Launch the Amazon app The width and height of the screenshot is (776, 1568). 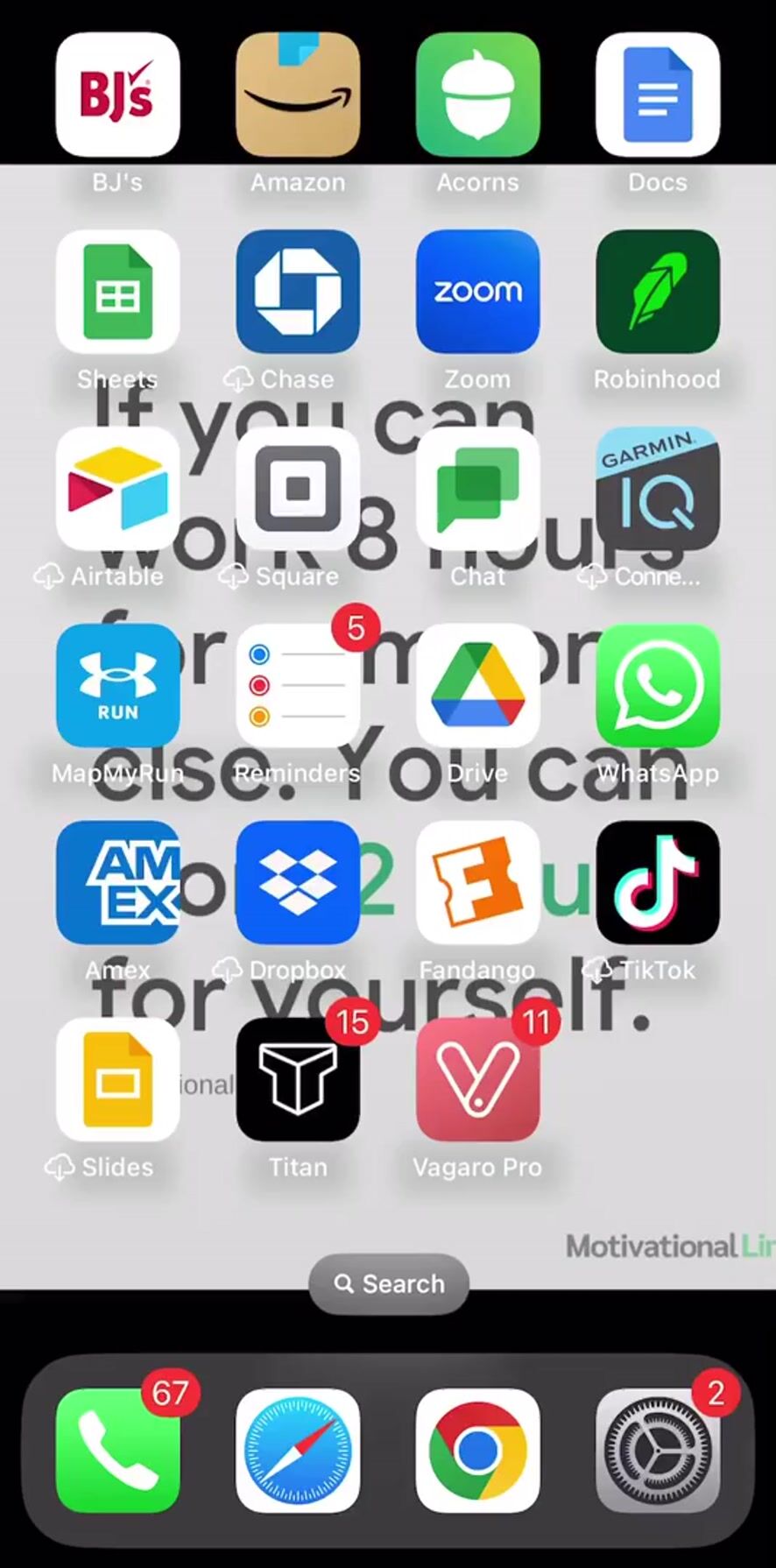point(298,95)
